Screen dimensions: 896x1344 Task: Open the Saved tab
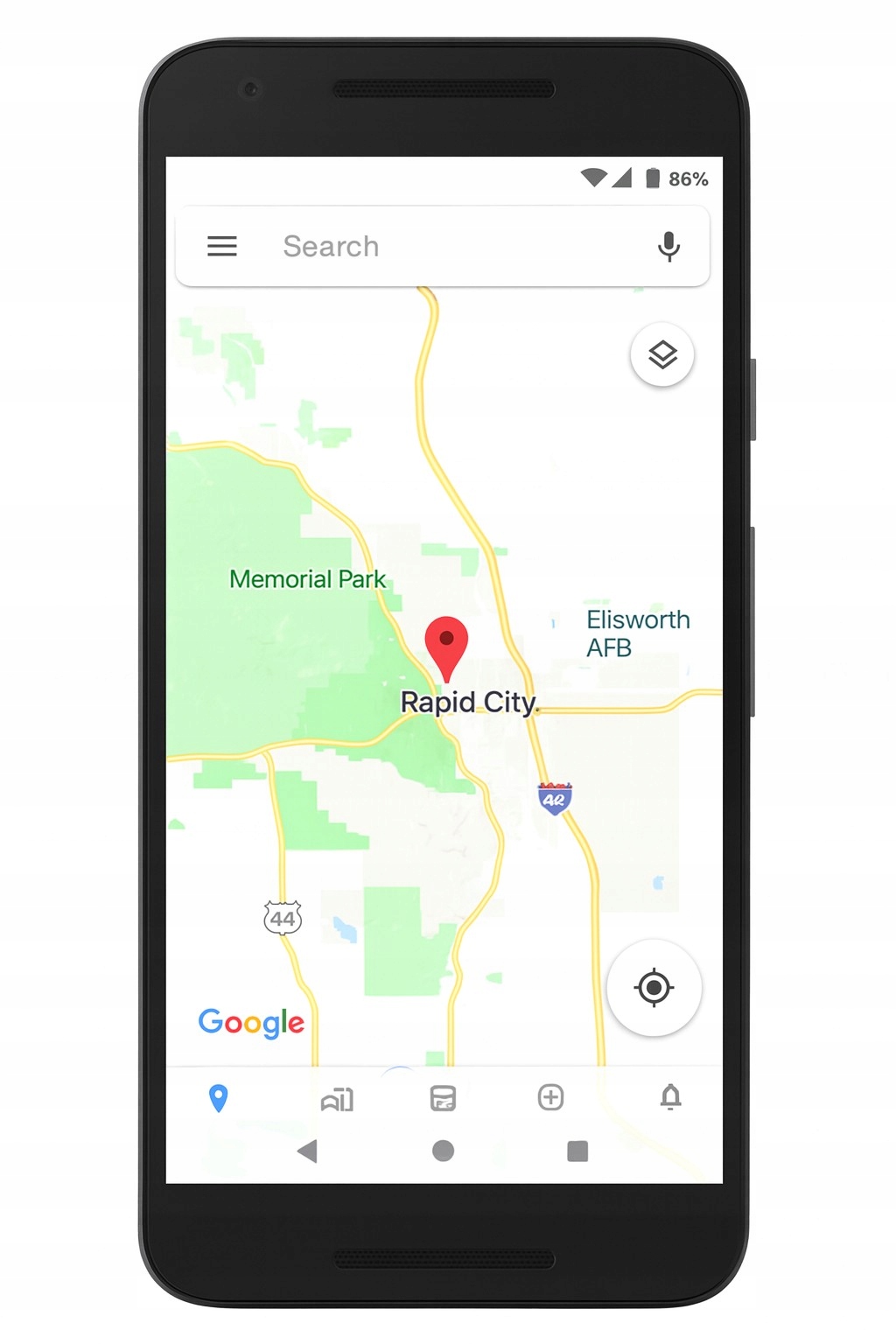coord(444,1097)
